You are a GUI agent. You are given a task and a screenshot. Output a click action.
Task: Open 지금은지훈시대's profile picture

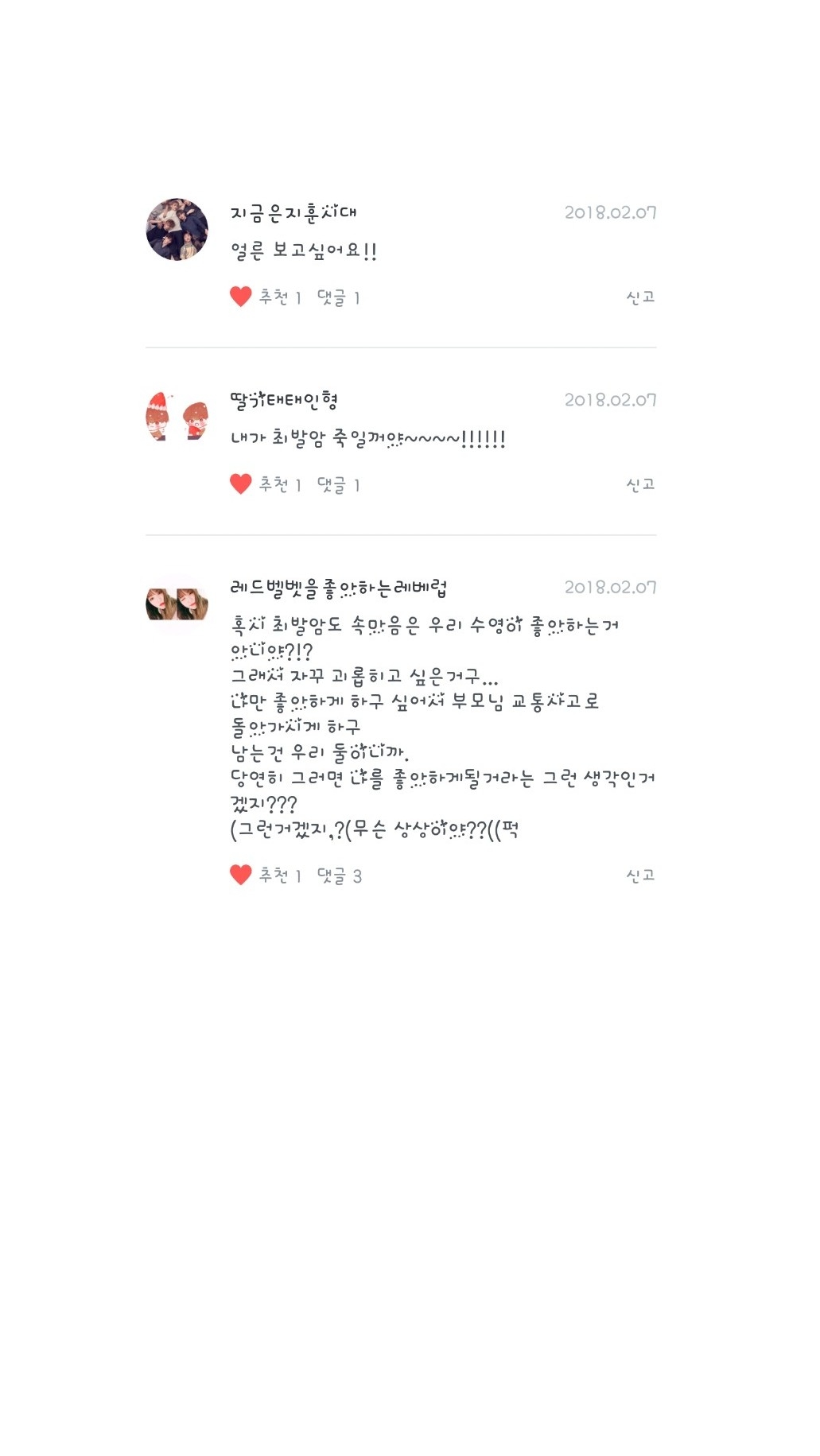tap(177, 230)
